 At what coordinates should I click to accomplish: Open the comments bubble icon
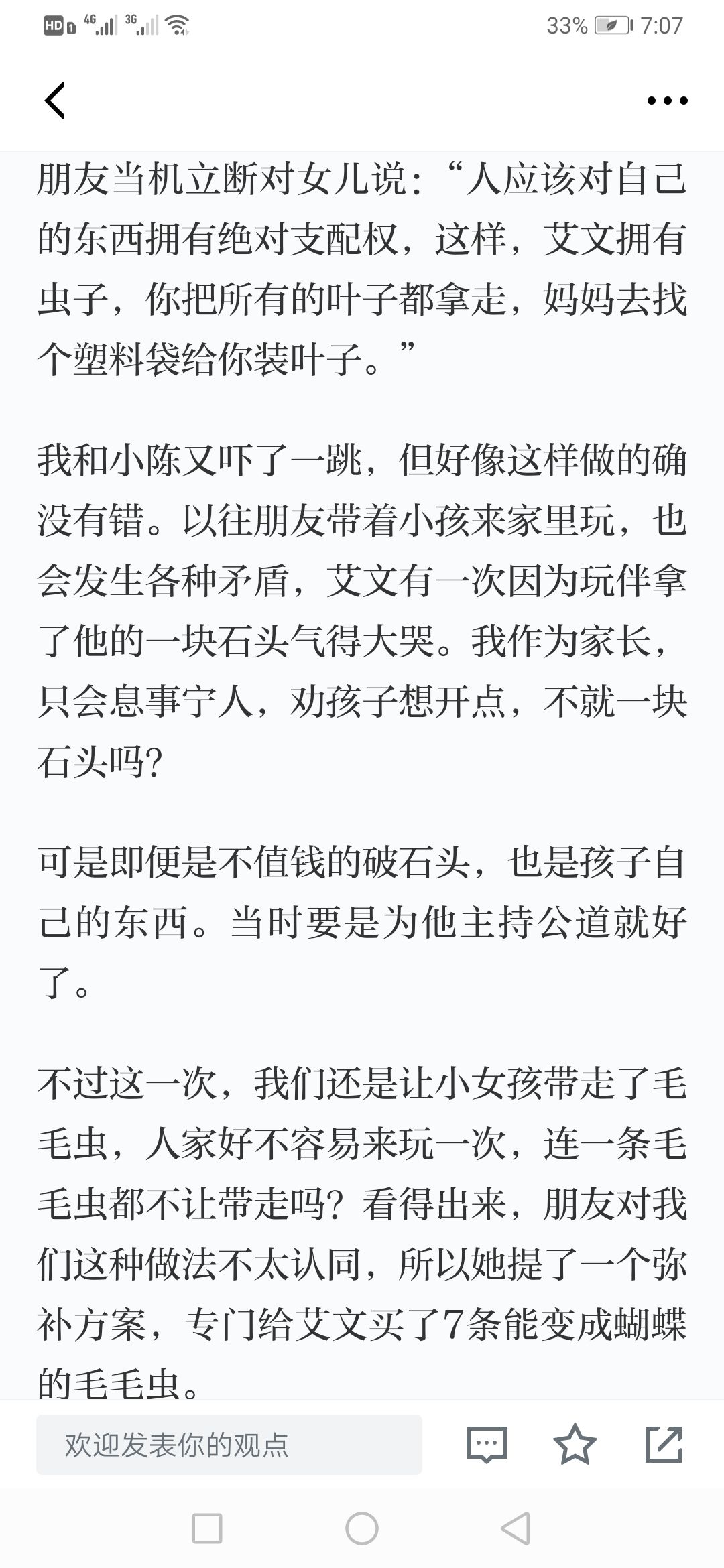[486, 1445]
